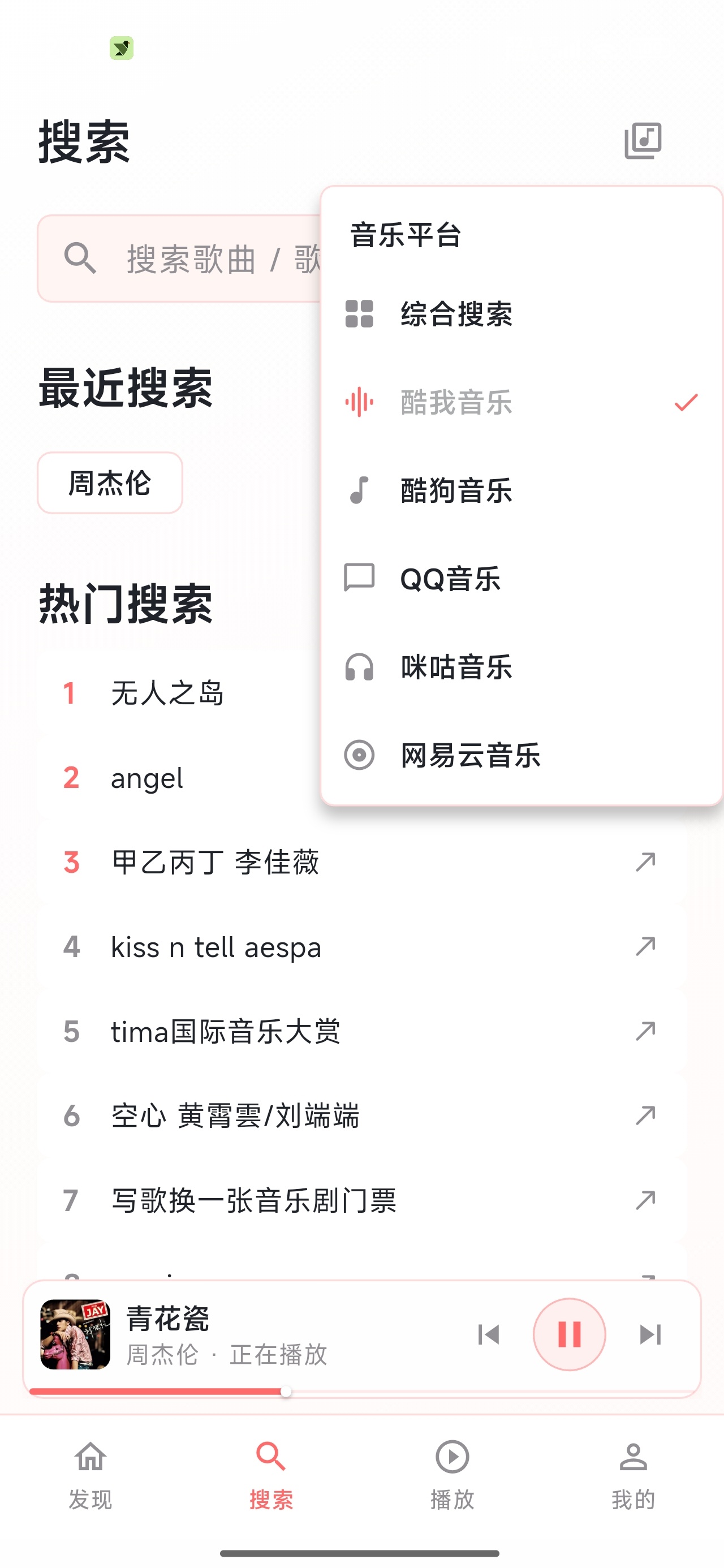Go to the 播放 tab
Viewport: 724px width, 1568px height.
(x=453, y=1475)
